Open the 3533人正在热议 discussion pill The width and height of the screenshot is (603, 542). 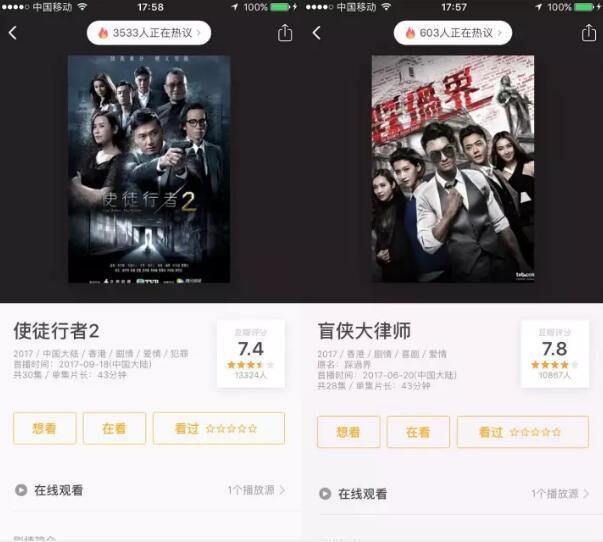coord(149,33)
